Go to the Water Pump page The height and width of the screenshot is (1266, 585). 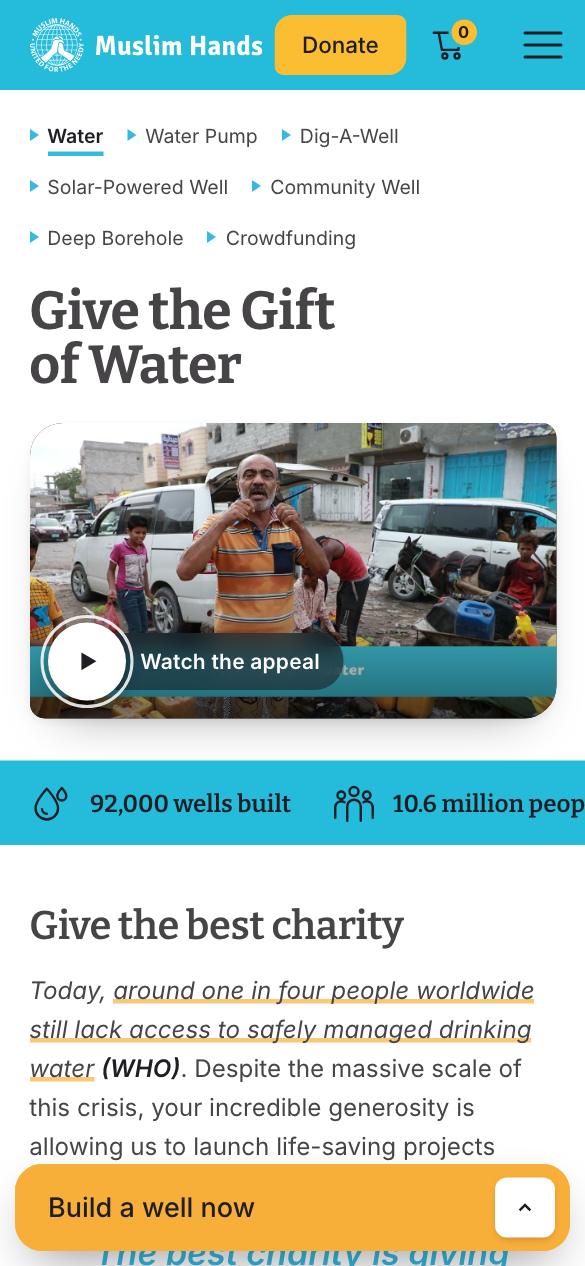201,136
